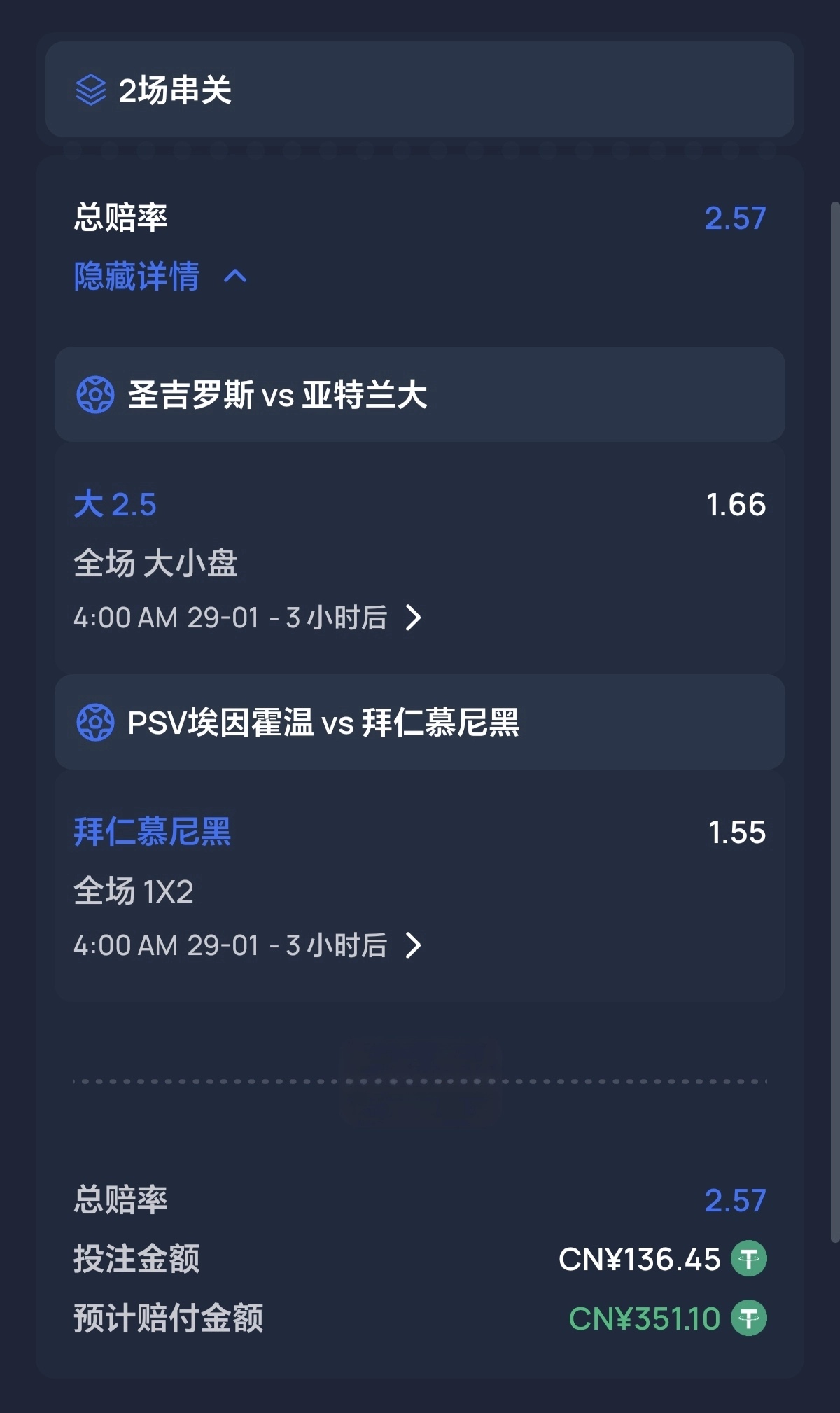The image size is (840, 1413).
Task: Click the total odds value 2.57
Action: pos(735,219)
